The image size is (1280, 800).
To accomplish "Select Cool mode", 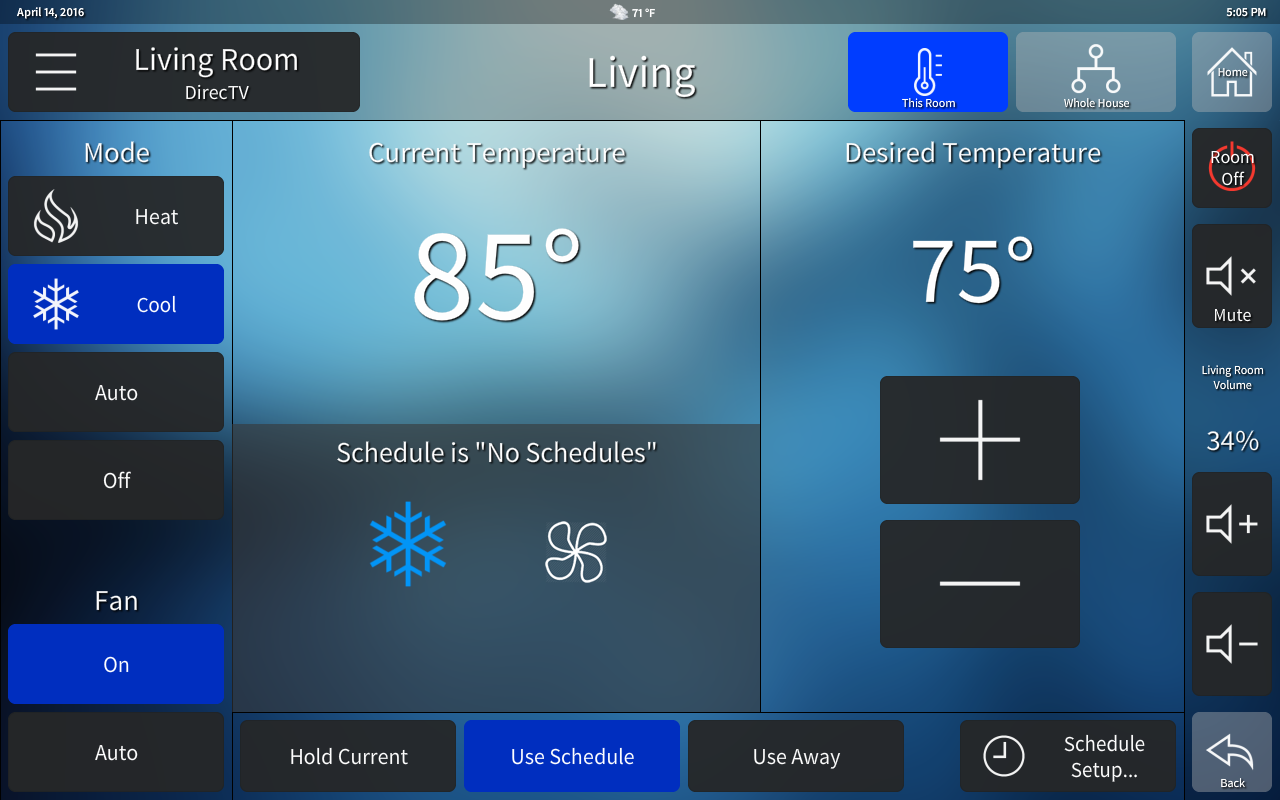I will pos(116,304).
